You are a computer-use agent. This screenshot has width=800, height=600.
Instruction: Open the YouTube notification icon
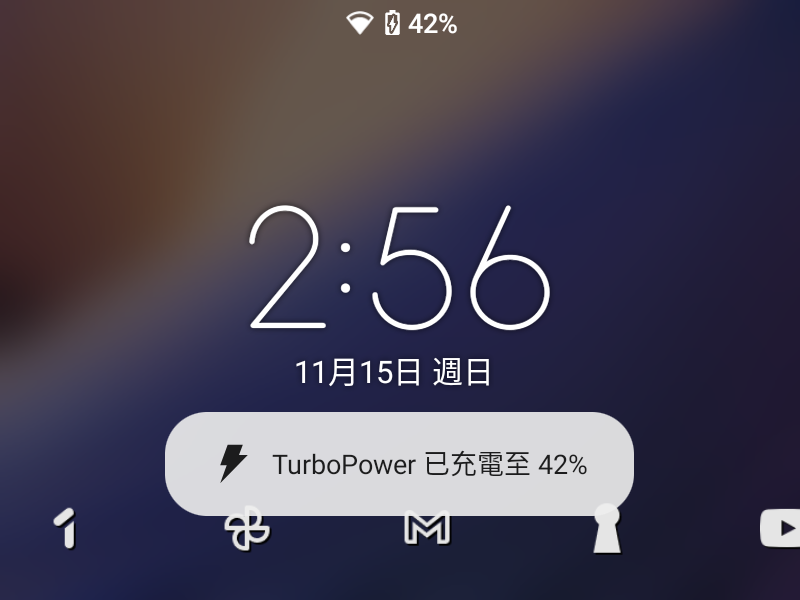click(781, 527)
